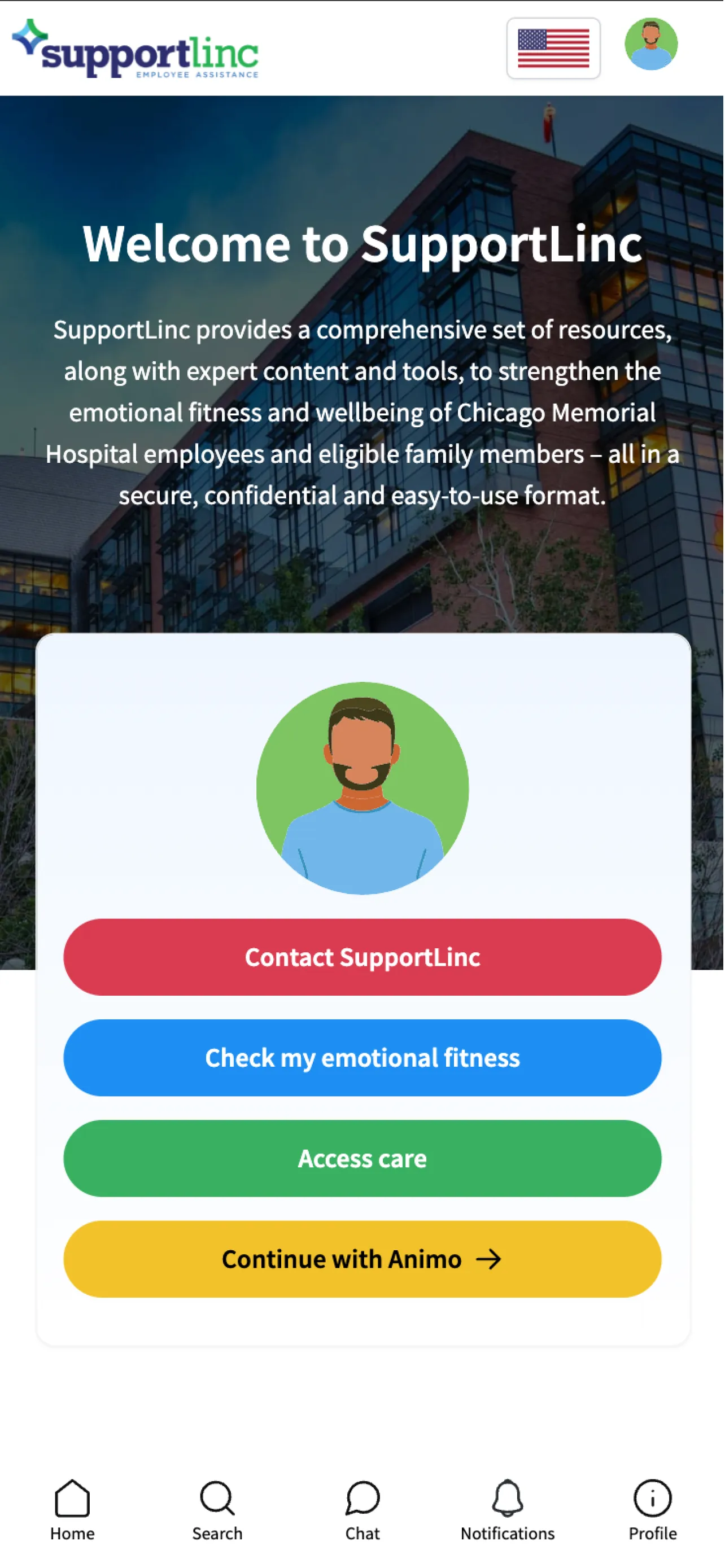Viewport: 725px width, 1568px height.
Task: Select Check my emotional fitness
Action: click(x=362, y=1057)
